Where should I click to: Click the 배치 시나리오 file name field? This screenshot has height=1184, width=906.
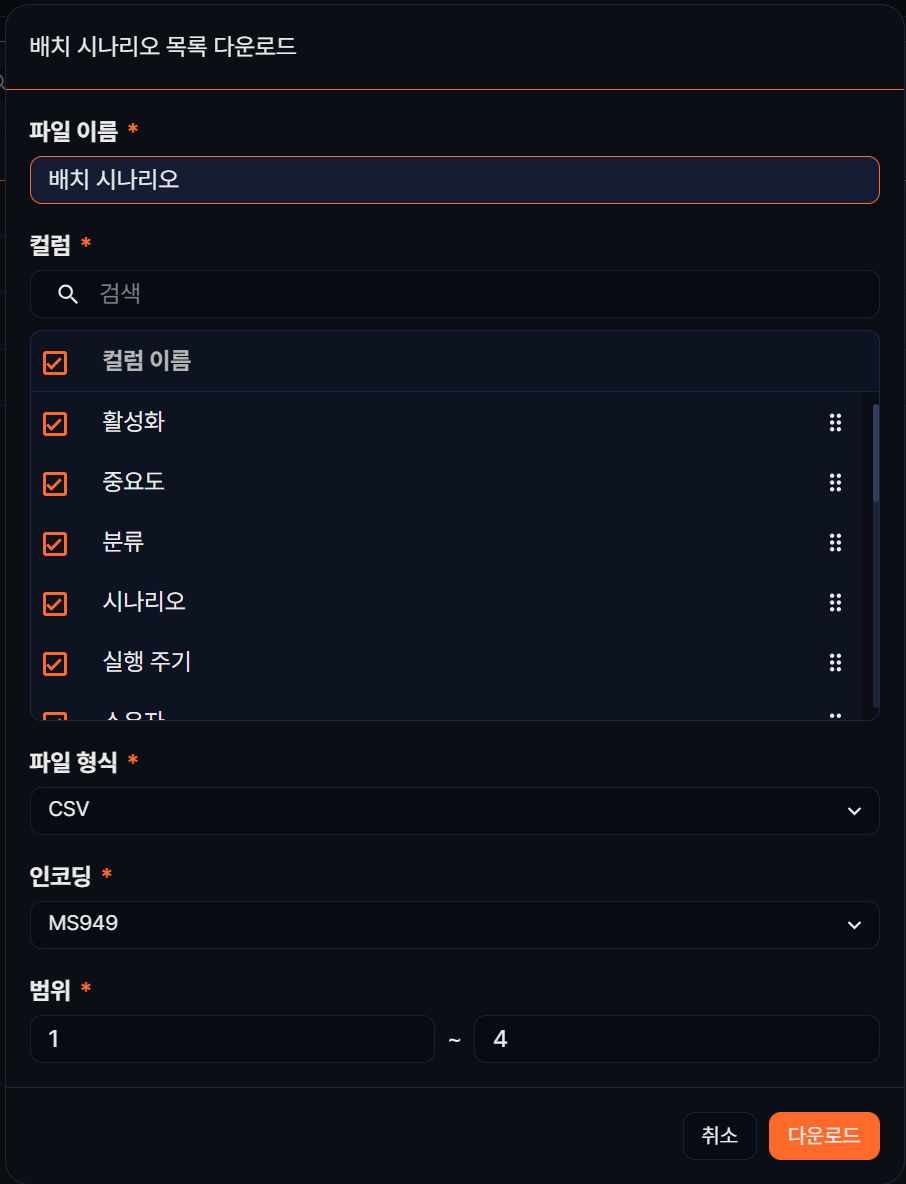click(x=455, y=180)
